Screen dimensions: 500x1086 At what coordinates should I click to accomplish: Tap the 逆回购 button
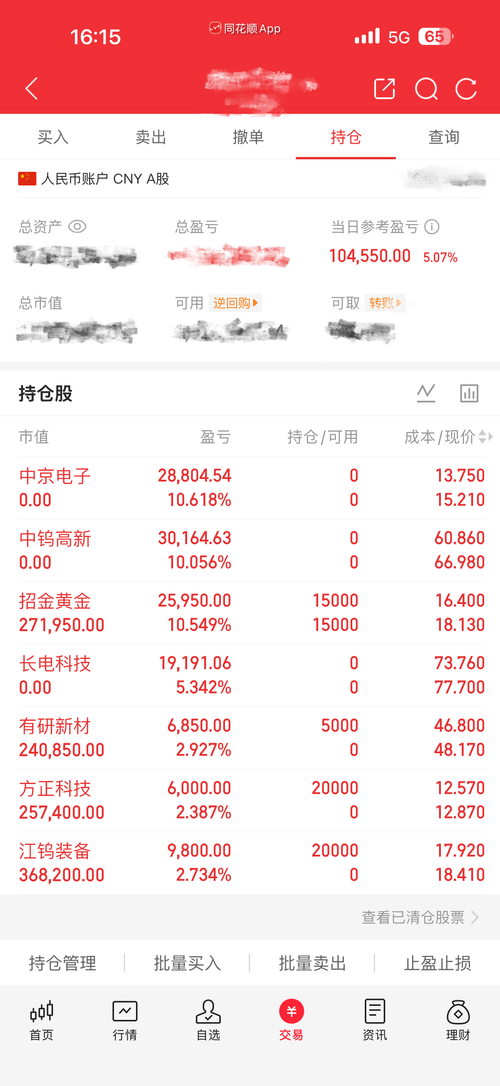tap(236, 303)
